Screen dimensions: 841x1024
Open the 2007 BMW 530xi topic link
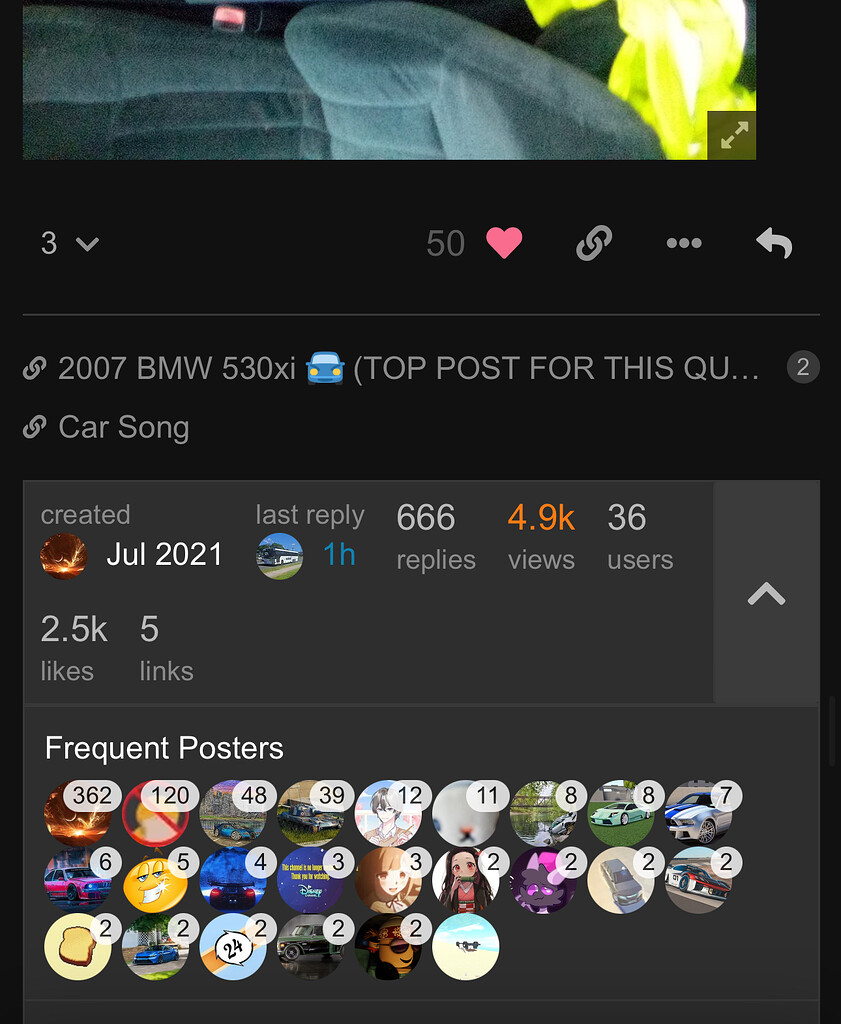300,368
